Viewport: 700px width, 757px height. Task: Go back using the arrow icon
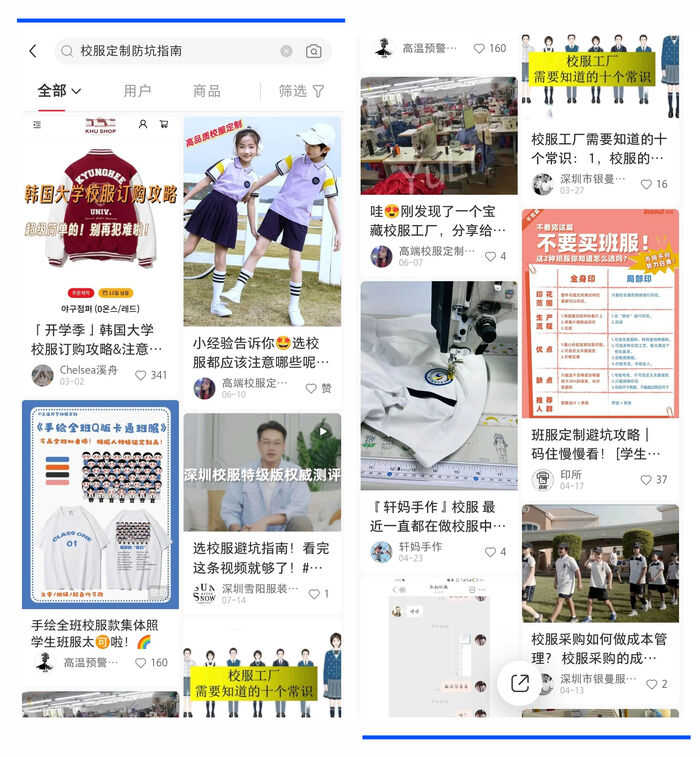pos(33,51)
